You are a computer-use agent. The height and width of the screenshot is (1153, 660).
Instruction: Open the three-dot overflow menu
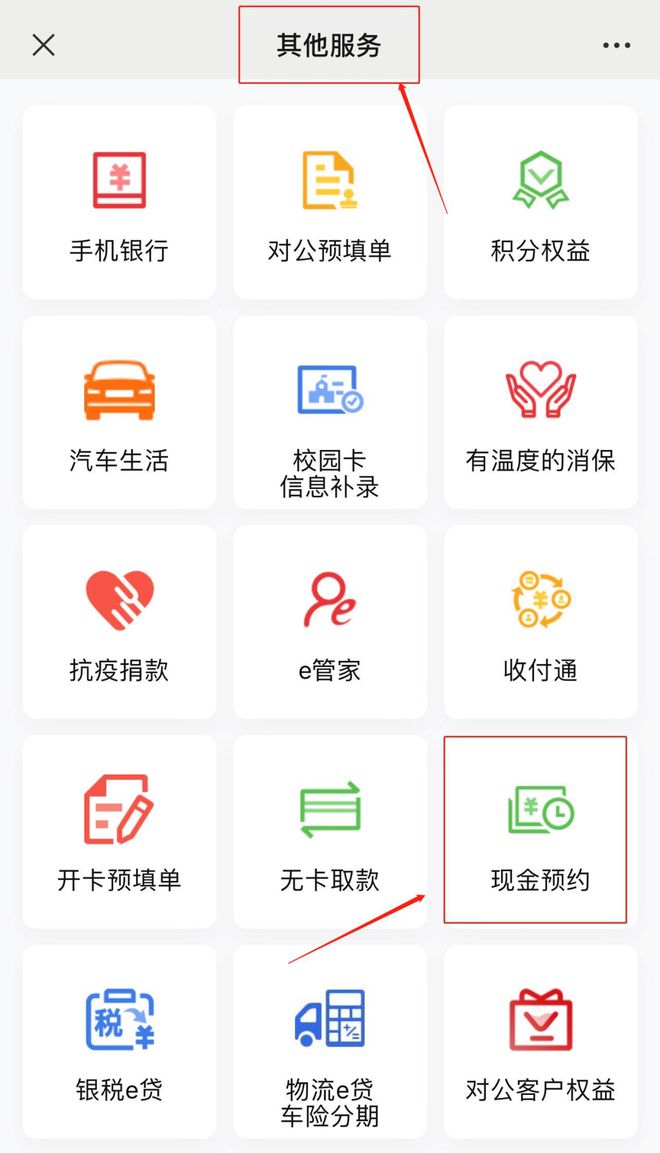point(616,46)
